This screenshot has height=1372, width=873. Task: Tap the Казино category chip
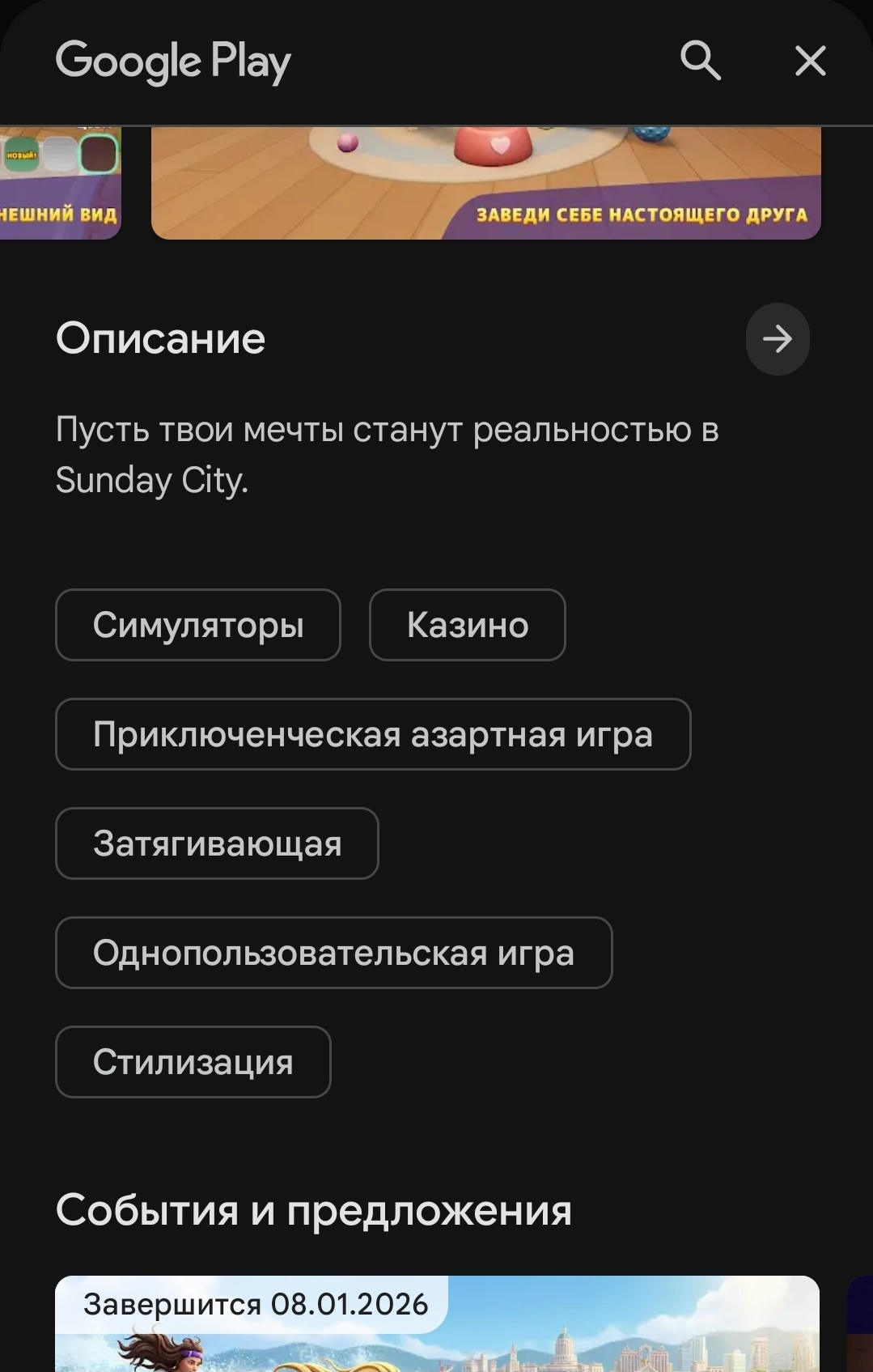(x=467, y=625)
